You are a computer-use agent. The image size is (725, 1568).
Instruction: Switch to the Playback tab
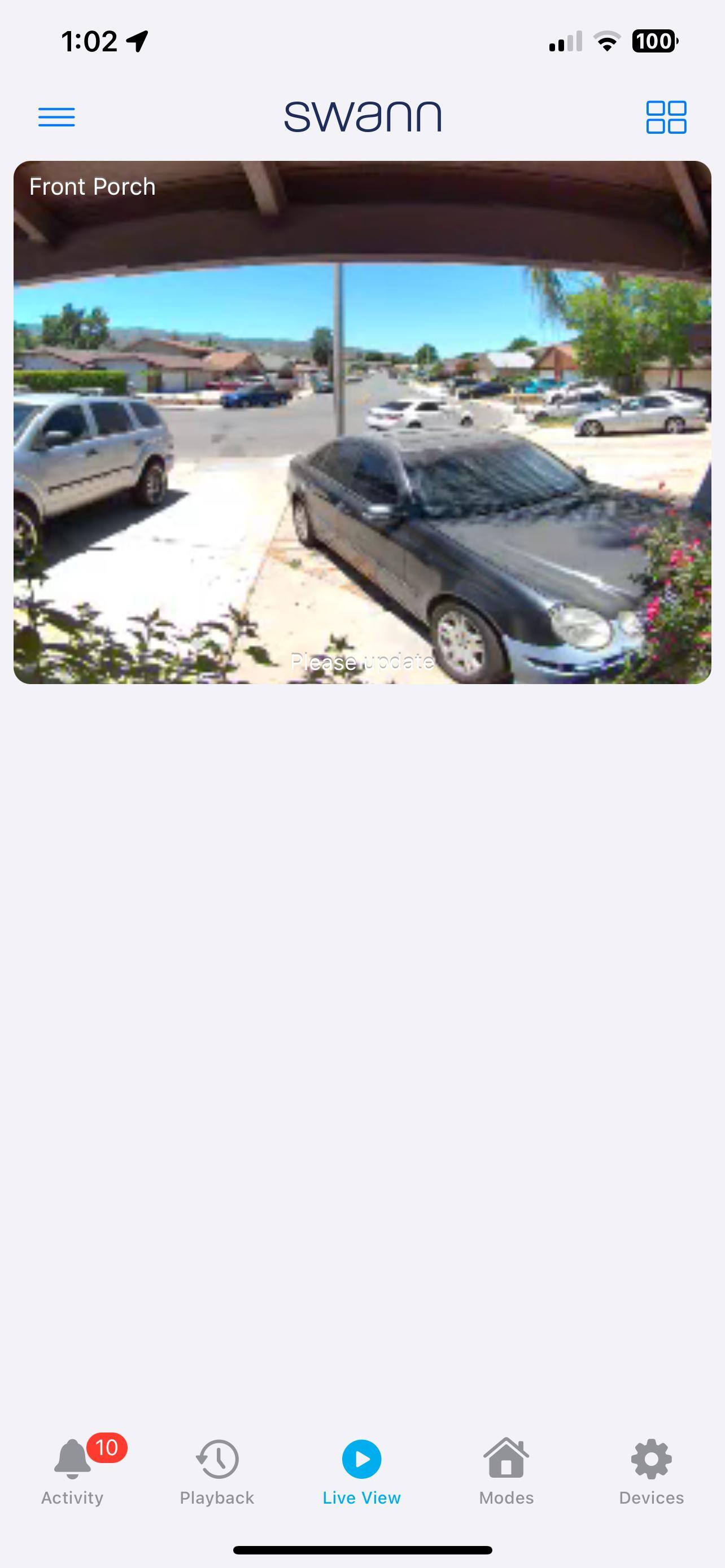coord(217,1472)
